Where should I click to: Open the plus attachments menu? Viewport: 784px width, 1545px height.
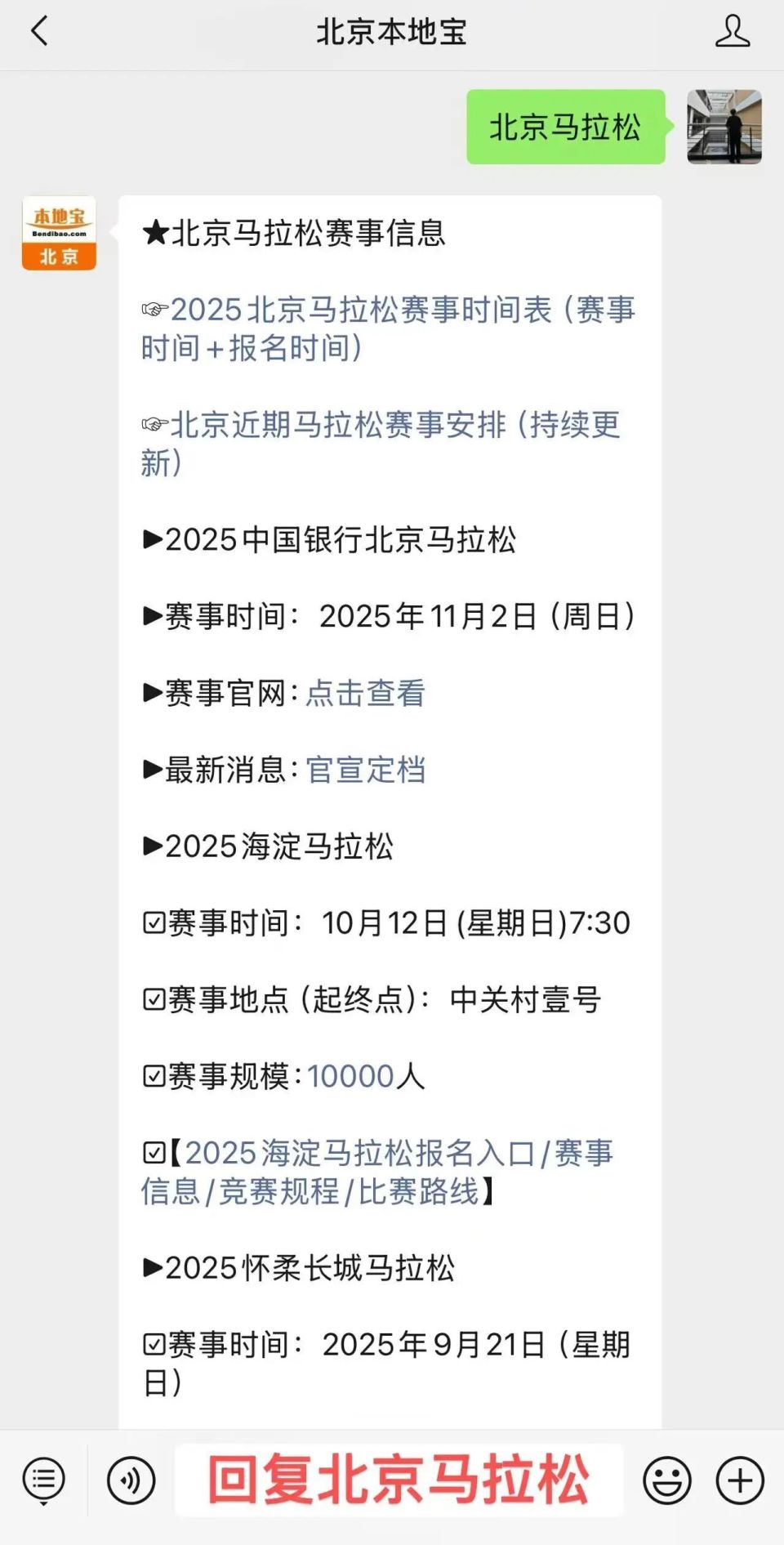(740, 1480)
